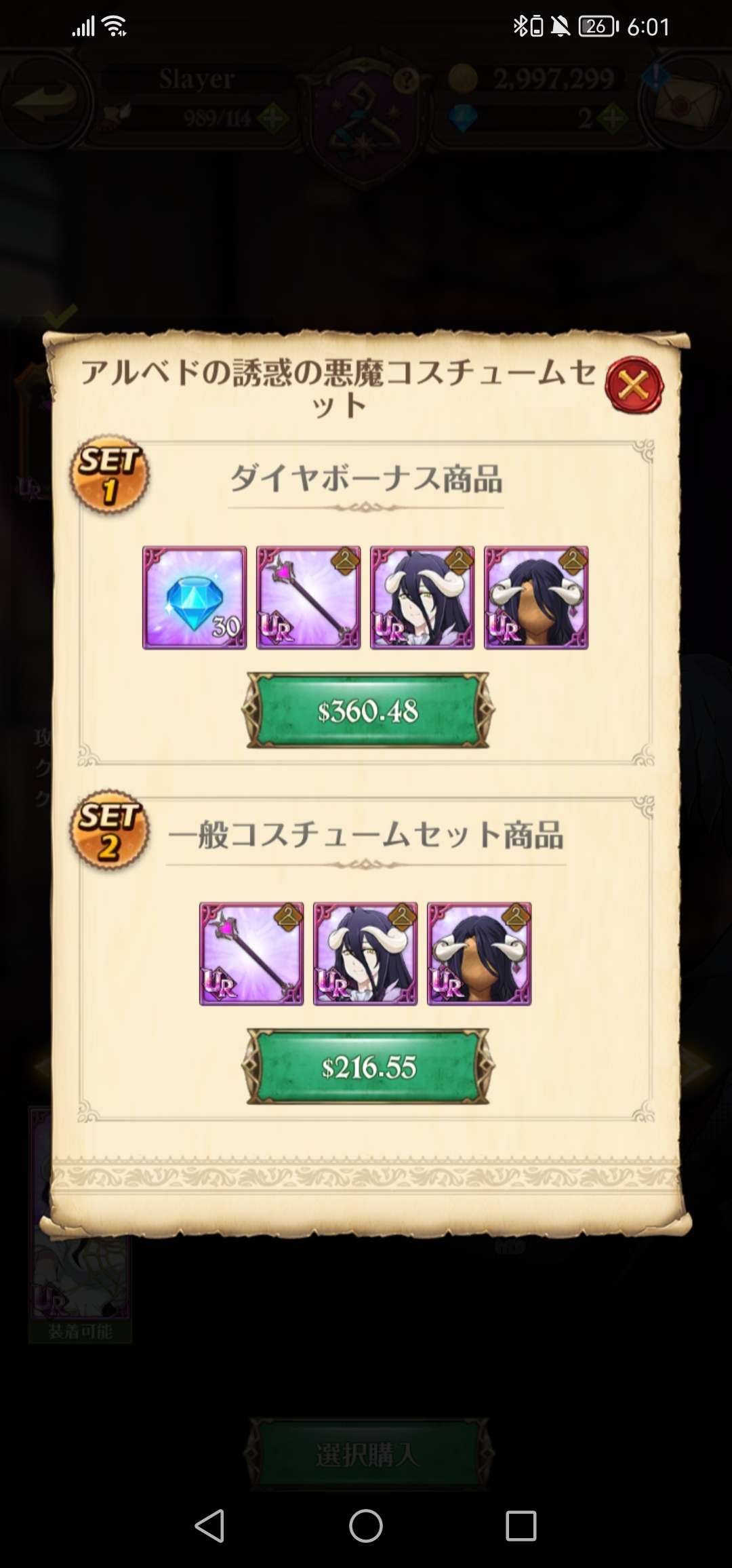Screen dimensions: 732x1568
Task: View the UR Albedo outfit in Set 1
Action: [x=422, y=597]
